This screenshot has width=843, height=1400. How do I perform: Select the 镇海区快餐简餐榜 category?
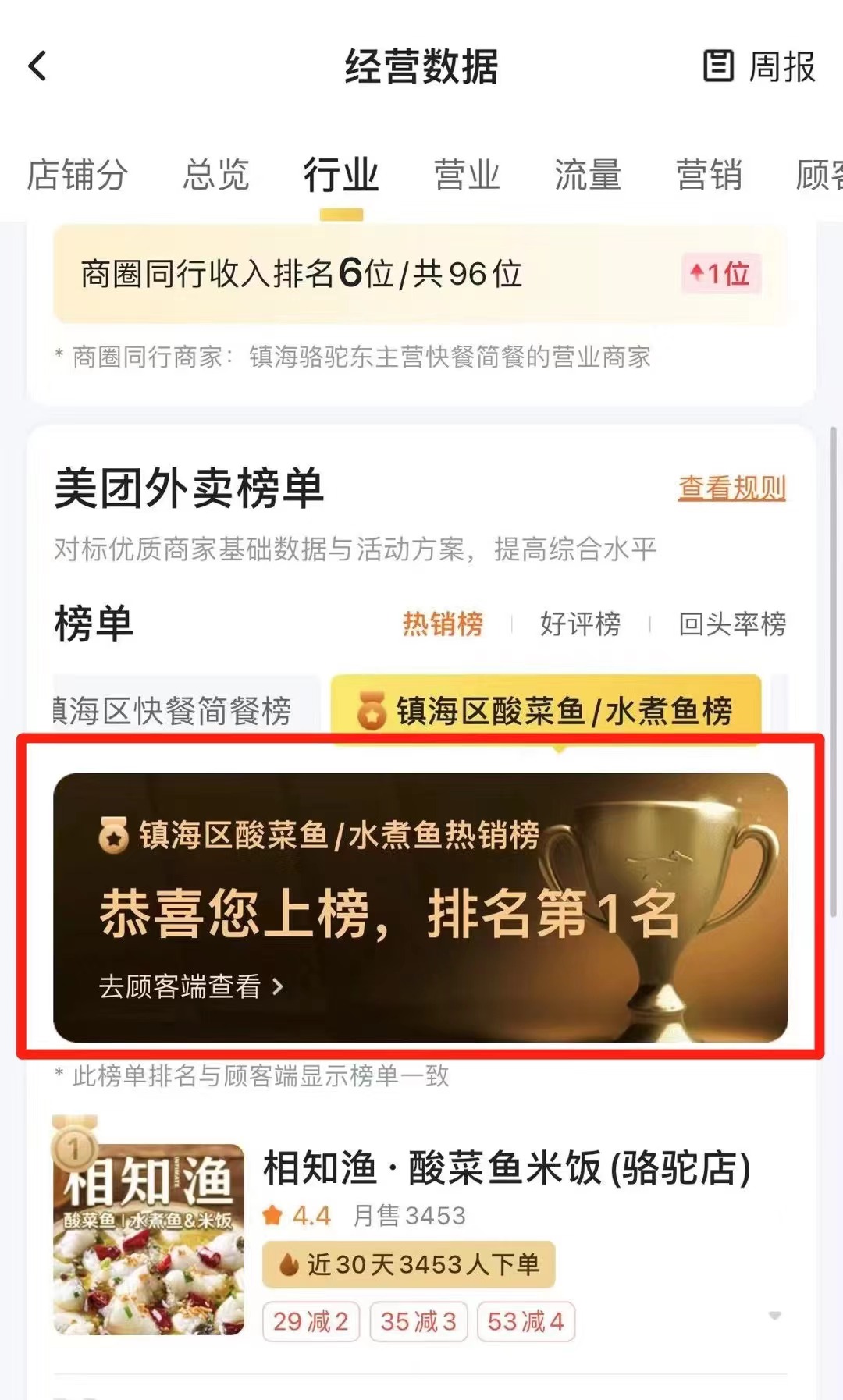(173, 710)
